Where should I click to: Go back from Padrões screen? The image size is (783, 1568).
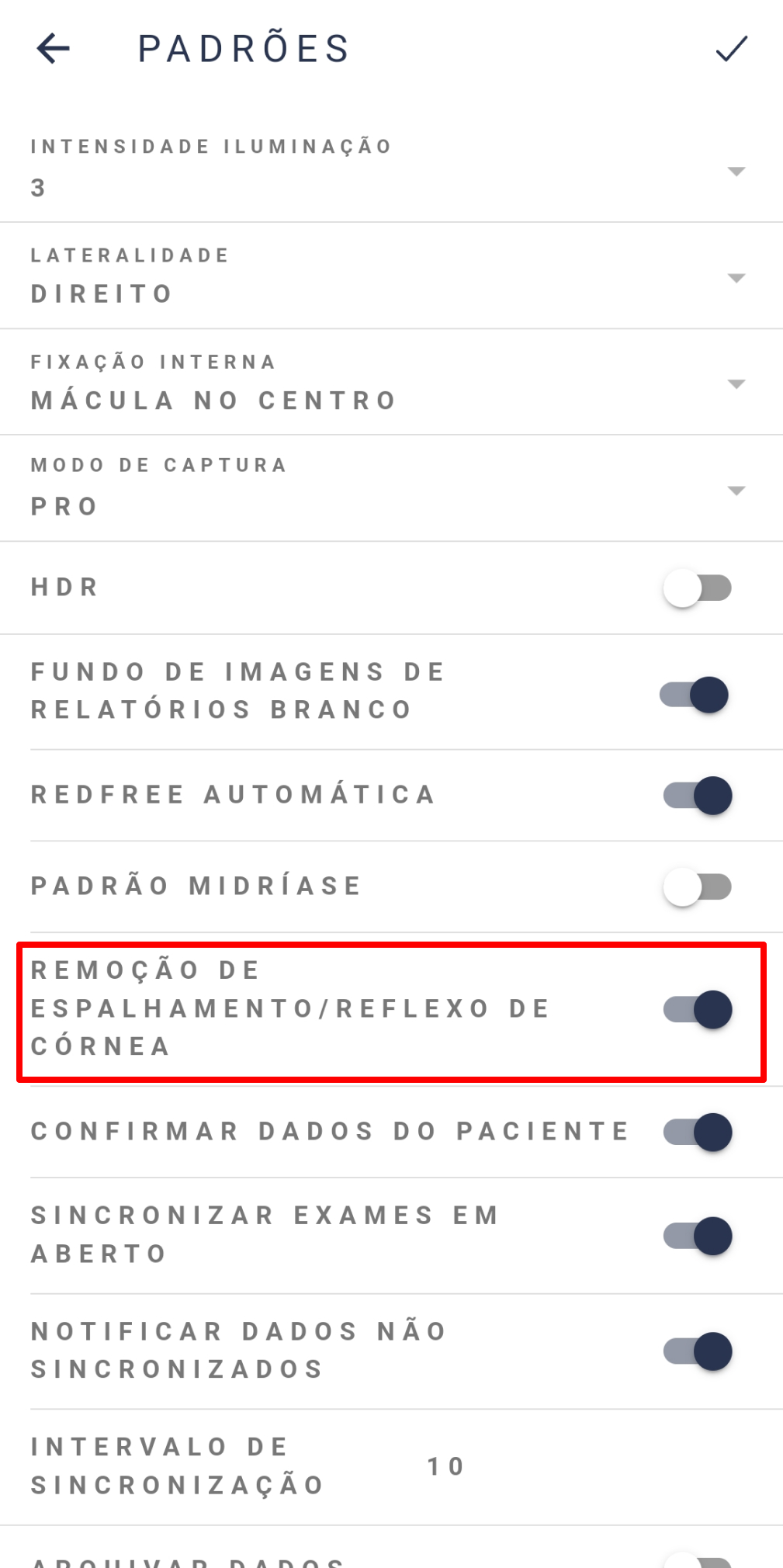tap(53, 48)
